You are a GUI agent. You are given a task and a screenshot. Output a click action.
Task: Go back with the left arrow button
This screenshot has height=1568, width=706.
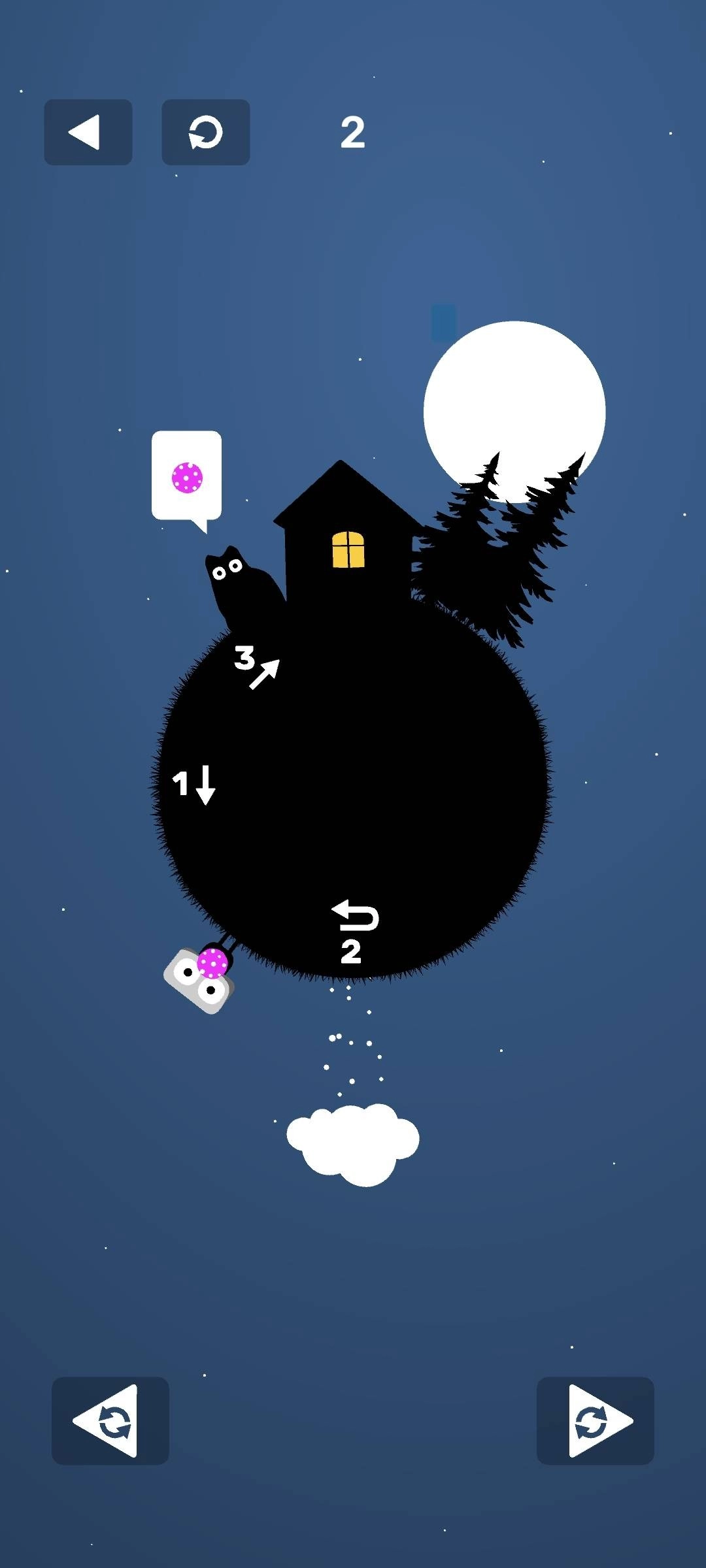(88, 132)
